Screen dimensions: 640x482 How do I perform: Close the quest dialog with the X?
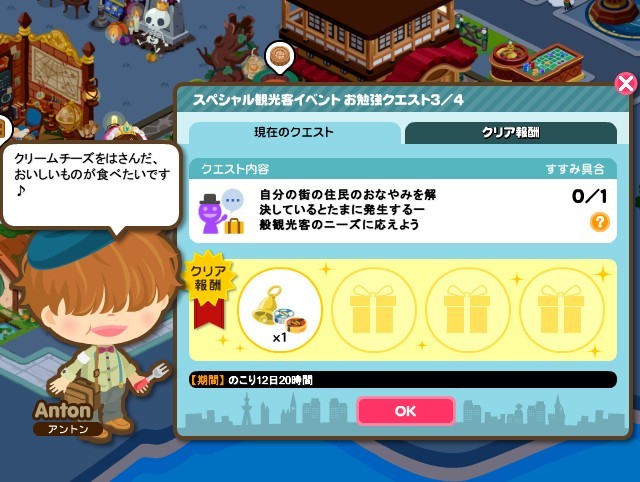(x=625, y=83)
